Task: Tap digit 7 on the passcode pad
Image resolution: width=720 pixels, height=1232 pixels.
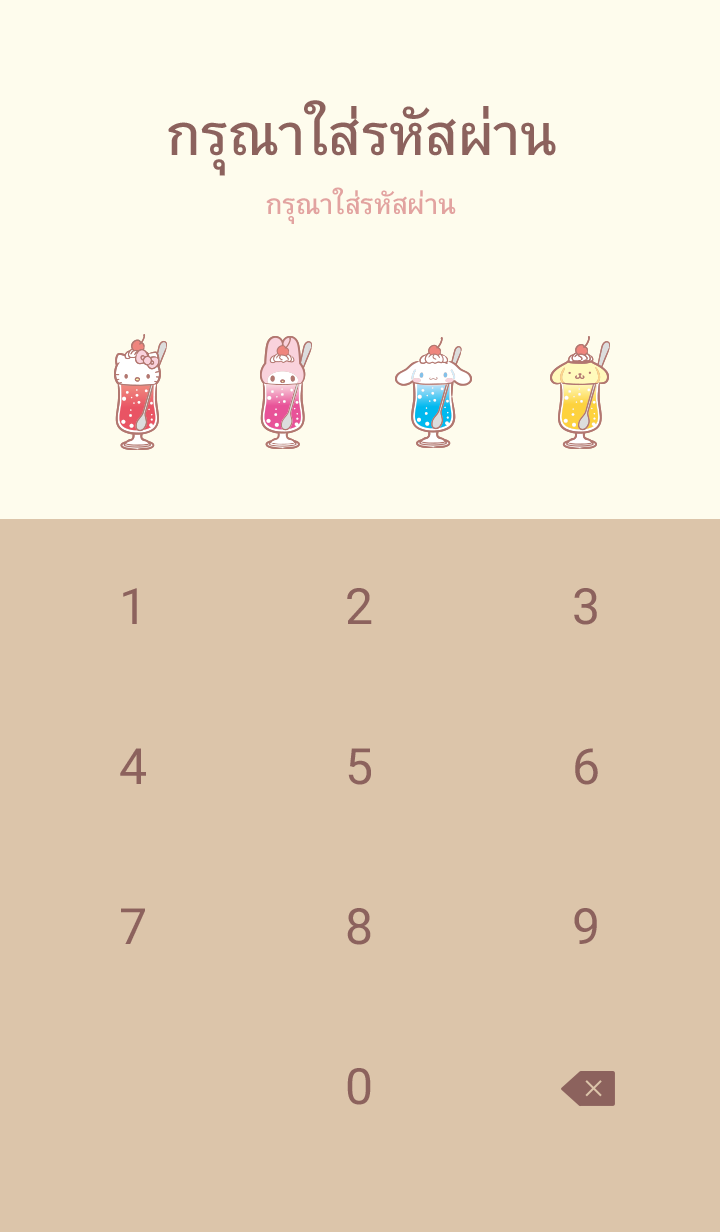Action: coord(132,927)
